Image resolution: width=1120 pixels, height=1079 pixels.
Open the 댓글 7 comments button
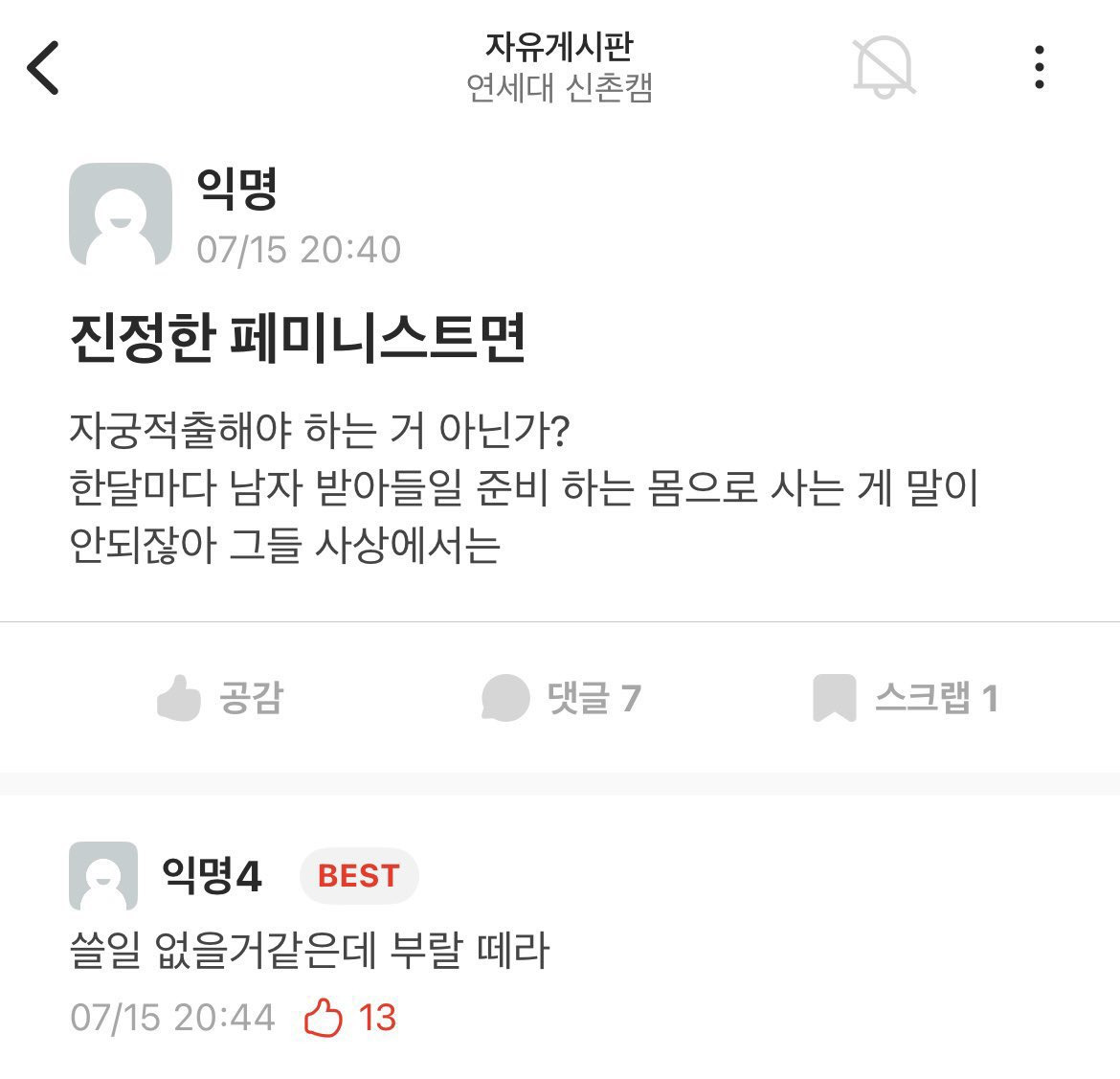point(561,697)
